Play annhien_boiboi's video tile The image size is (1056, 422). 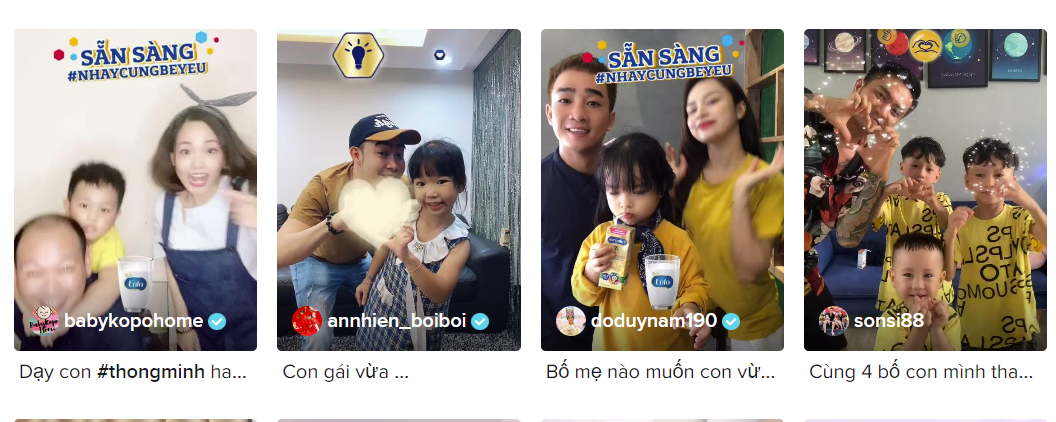click(398, 190)
